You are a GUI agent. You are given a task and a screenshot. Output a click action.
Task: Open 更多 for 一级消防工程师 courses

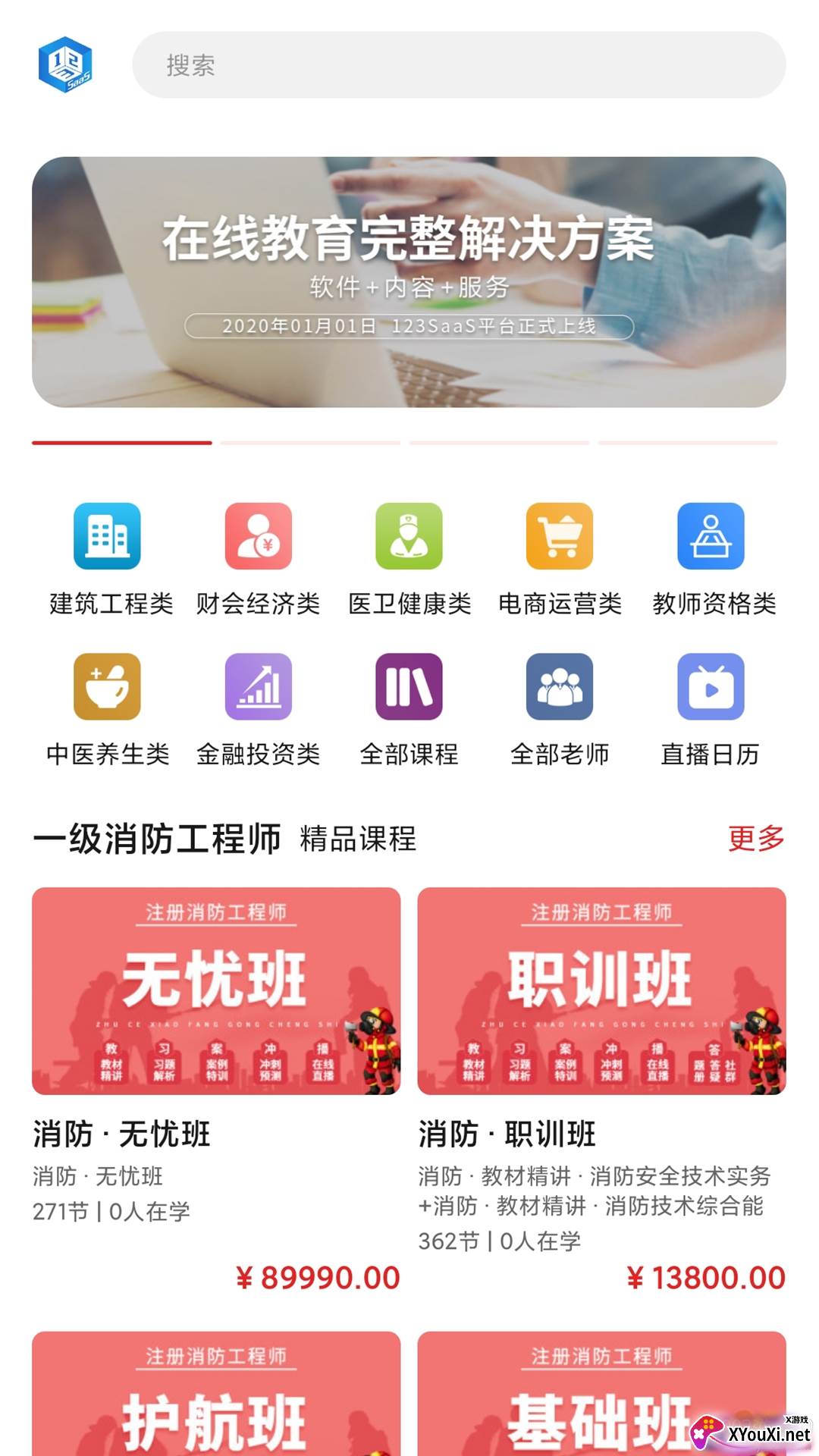(756, 839)
